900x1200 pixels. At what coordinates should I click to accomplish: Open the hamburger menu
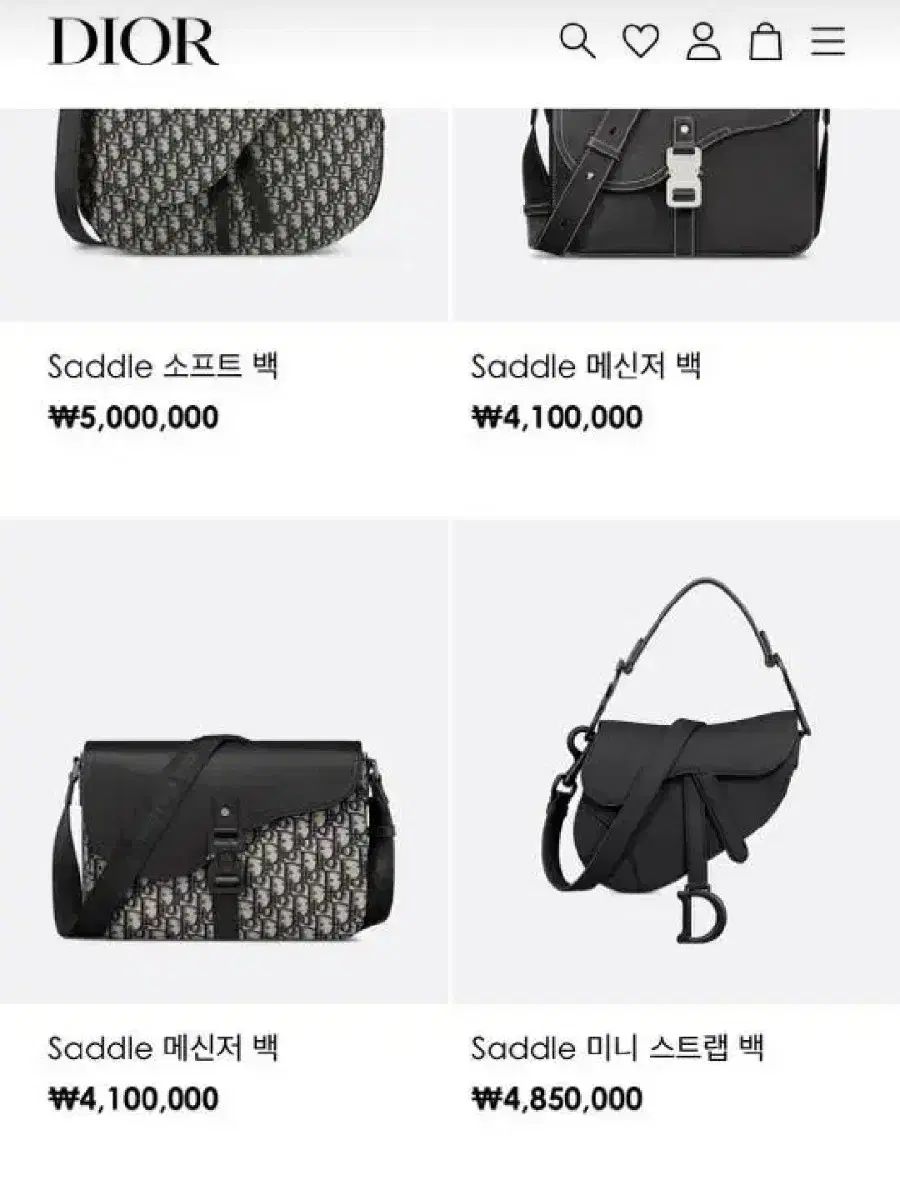[828, 42]
